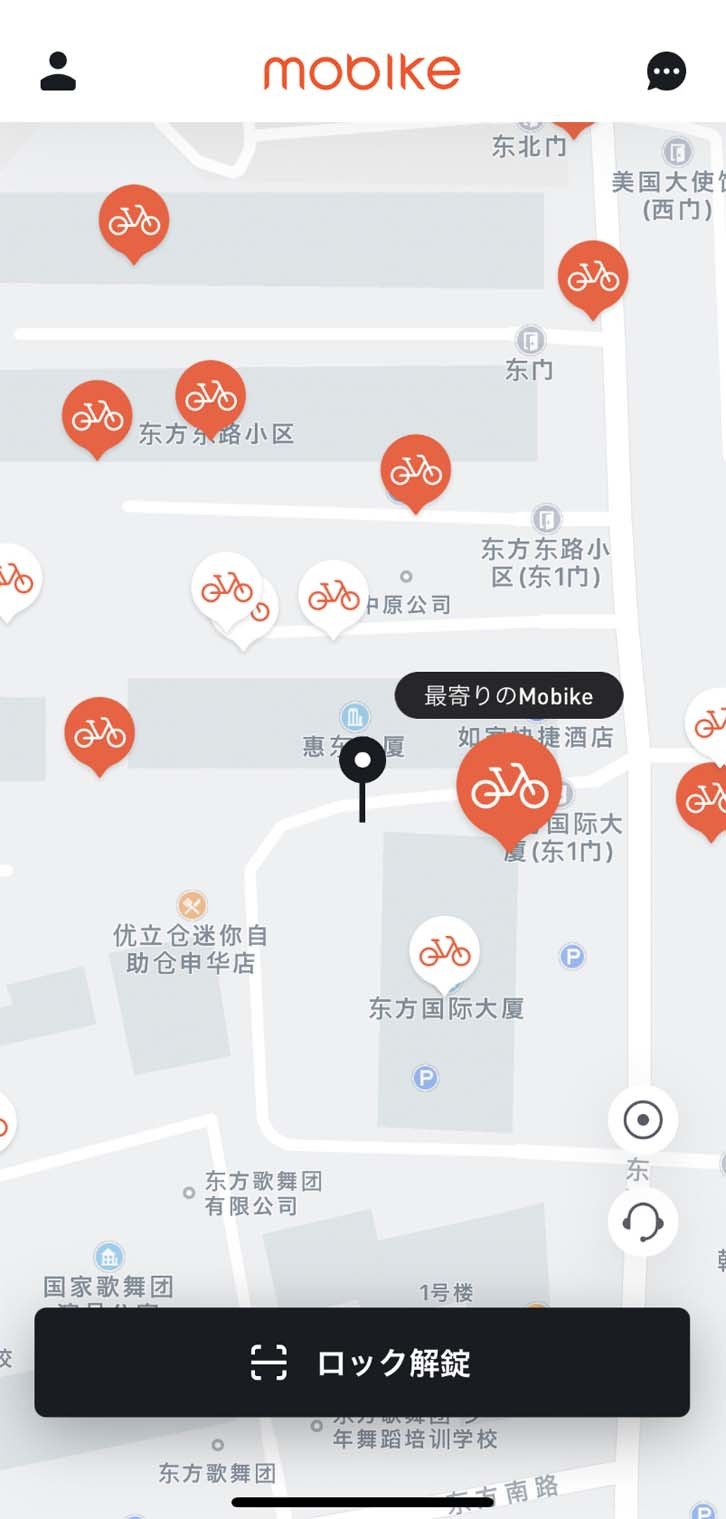Open the chat message bubble icon
Viewport: 726px width, 1519px height.
coord(665,70)
